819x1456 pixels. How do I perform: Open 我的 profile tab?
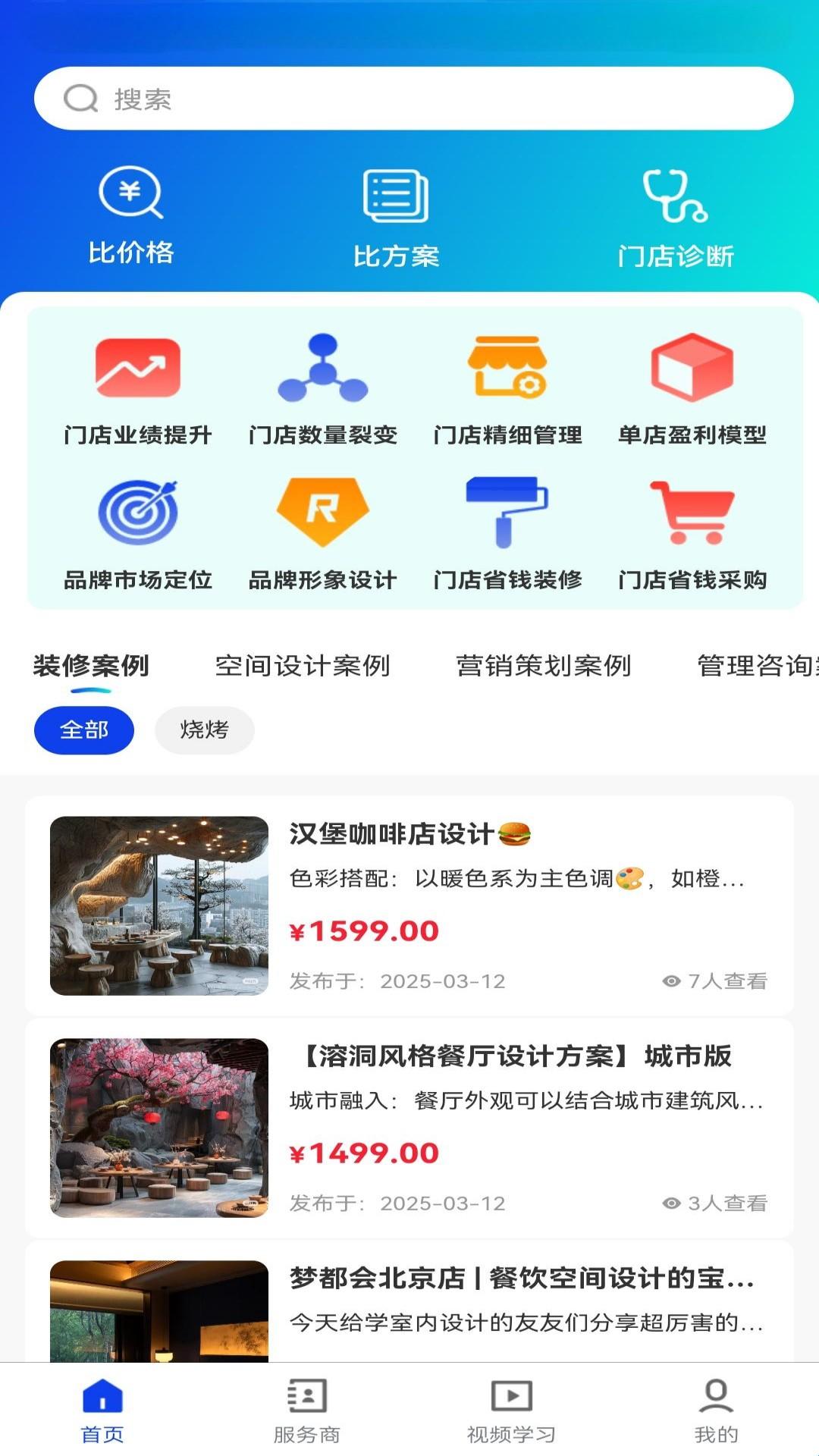pyautogui.click(x=716, y=1410)
